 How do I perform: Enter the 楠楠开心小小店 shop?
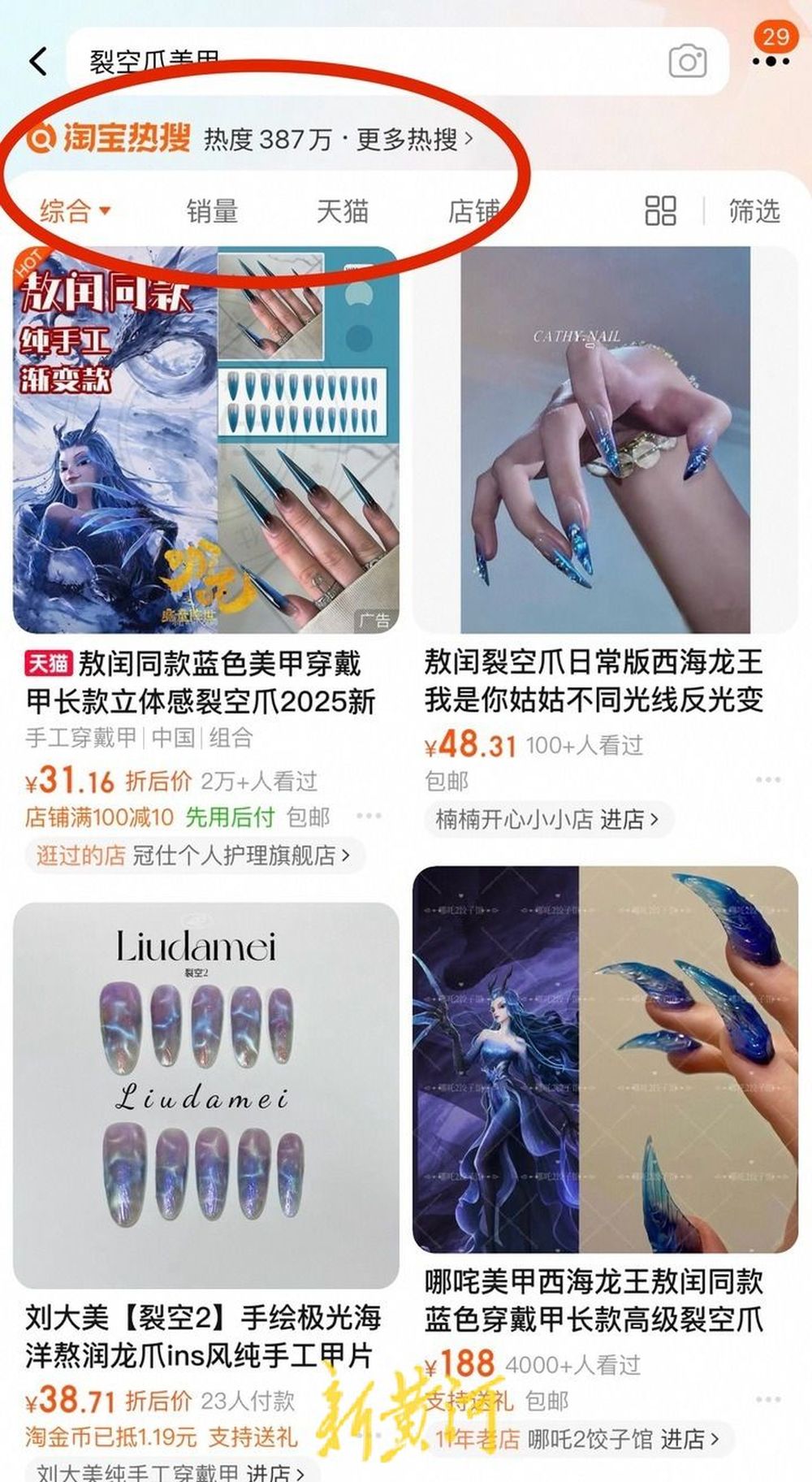click(x=546, y=819)
